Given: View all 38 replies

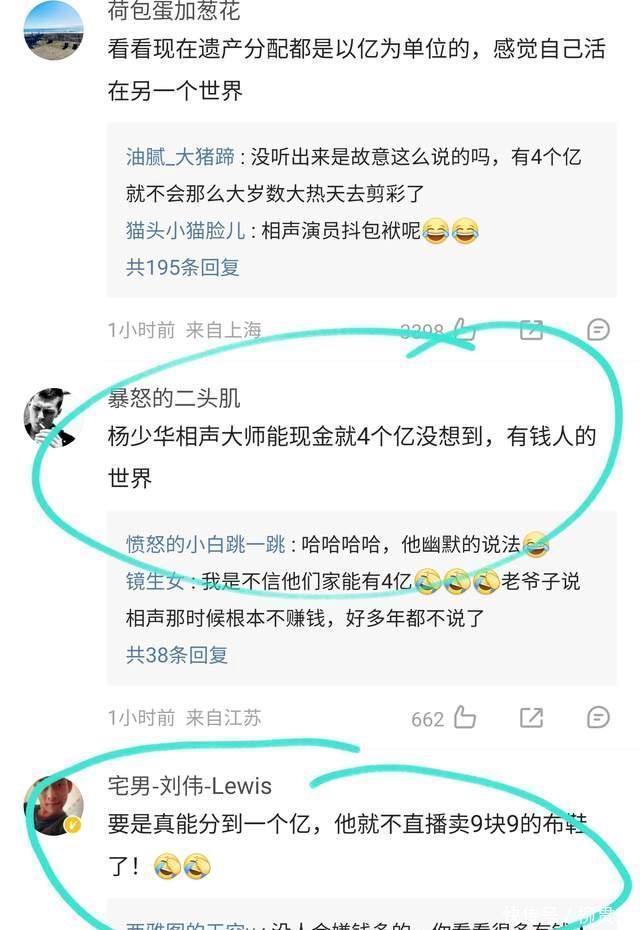Looking at the screenshot, I should coord(177,655).
